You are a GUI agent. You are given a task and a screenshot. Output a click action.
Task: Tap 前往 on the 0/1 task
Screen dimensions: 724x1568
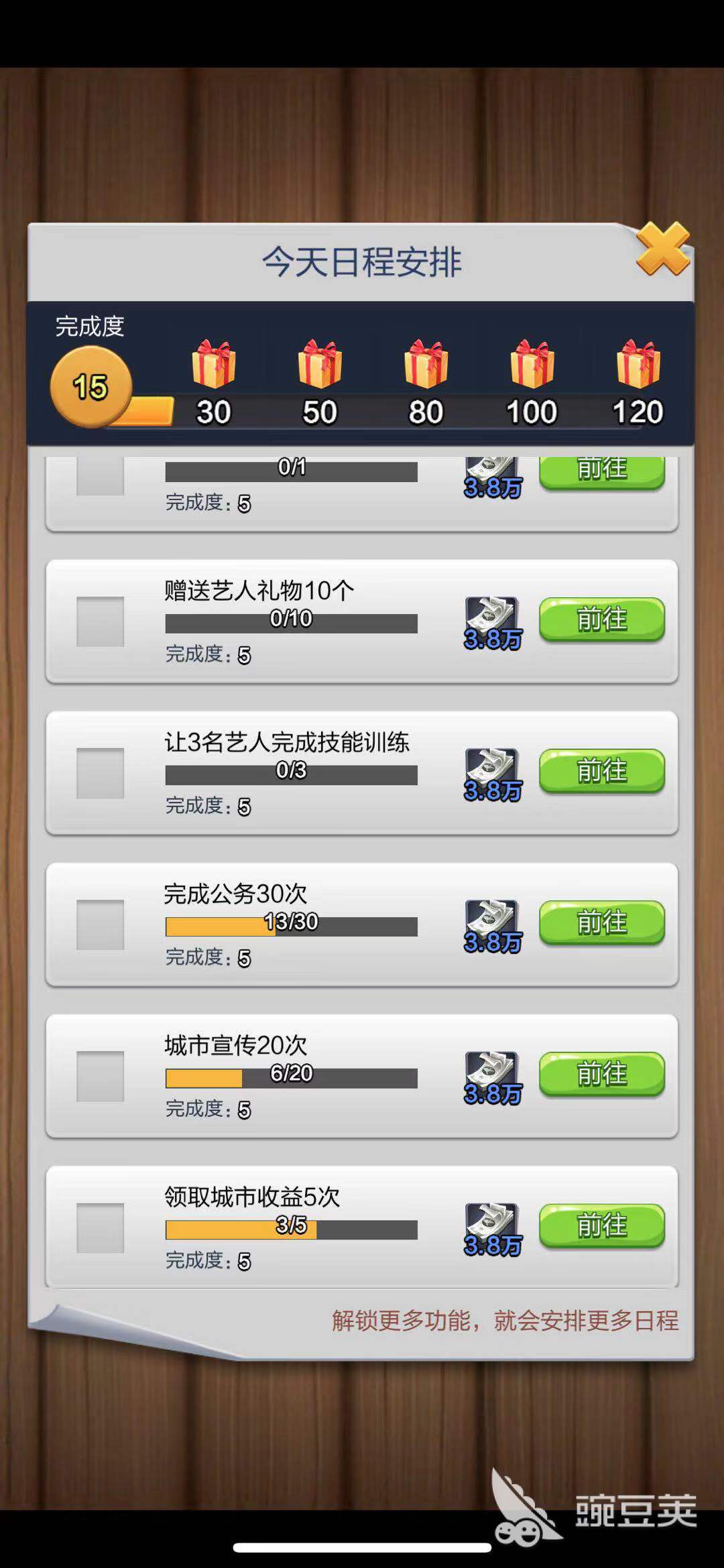pos(601,471)
